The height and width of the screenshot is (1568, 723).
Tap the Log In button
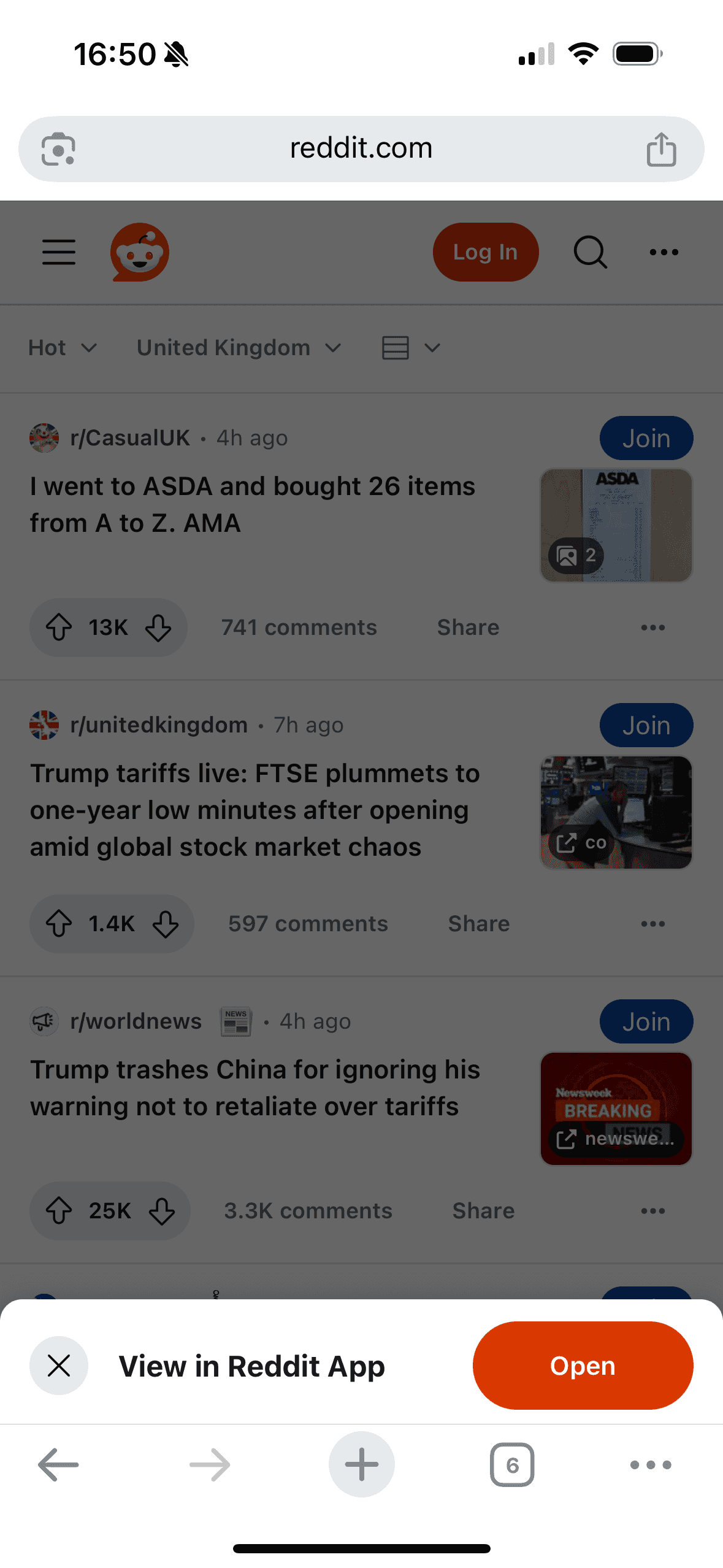click(485, 252)
